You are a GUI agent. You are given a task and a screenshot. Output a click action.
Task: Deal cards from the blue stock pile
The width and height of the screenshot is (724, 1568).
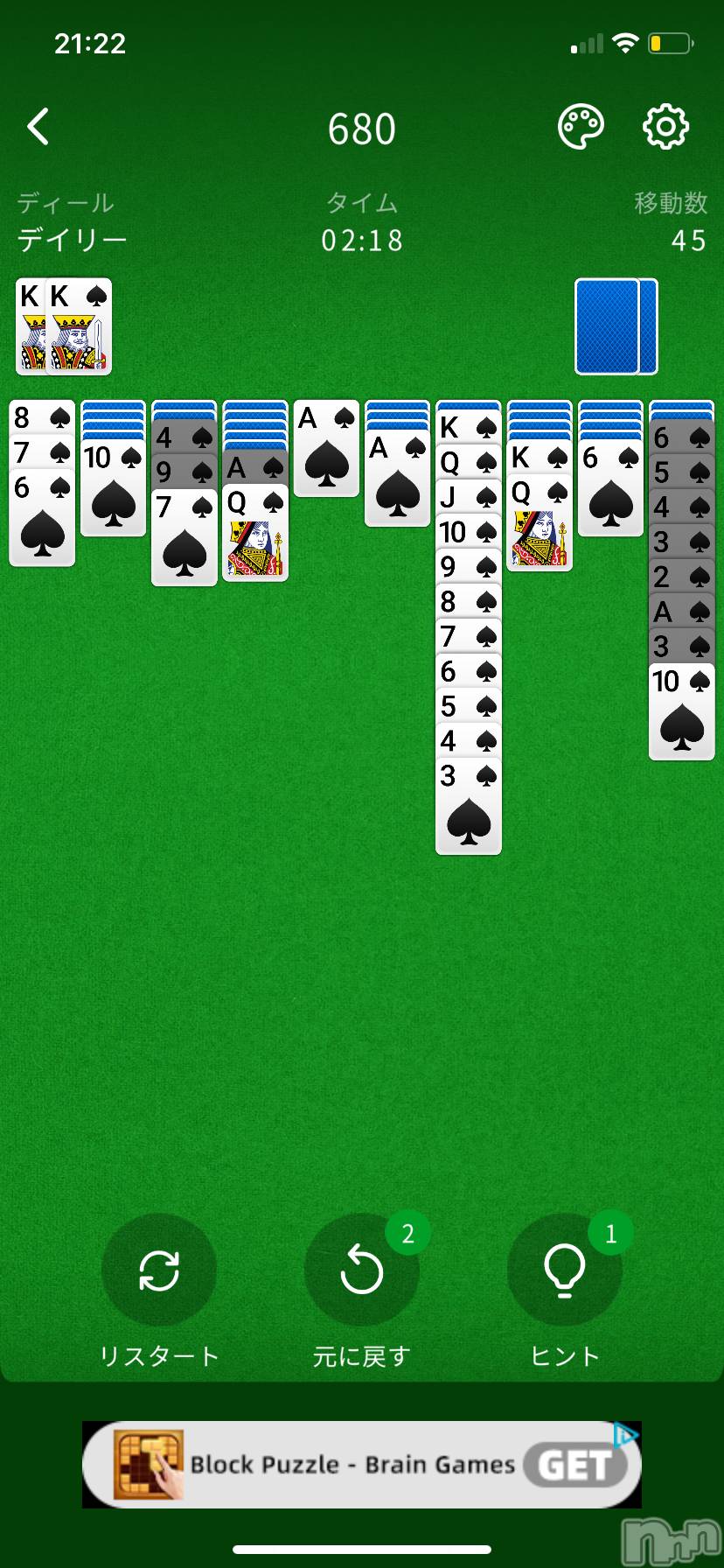616,327
